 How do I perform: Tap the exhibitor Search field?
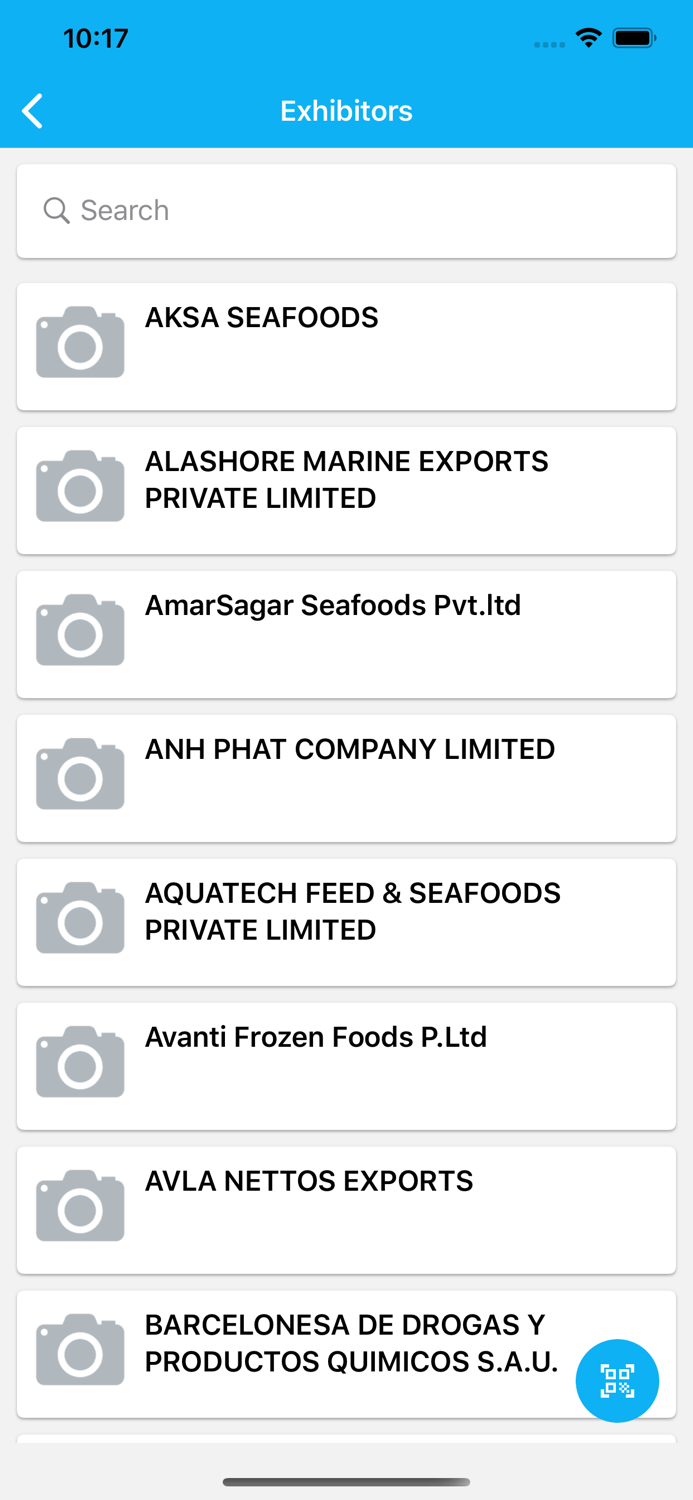click(x=346, y=211)
